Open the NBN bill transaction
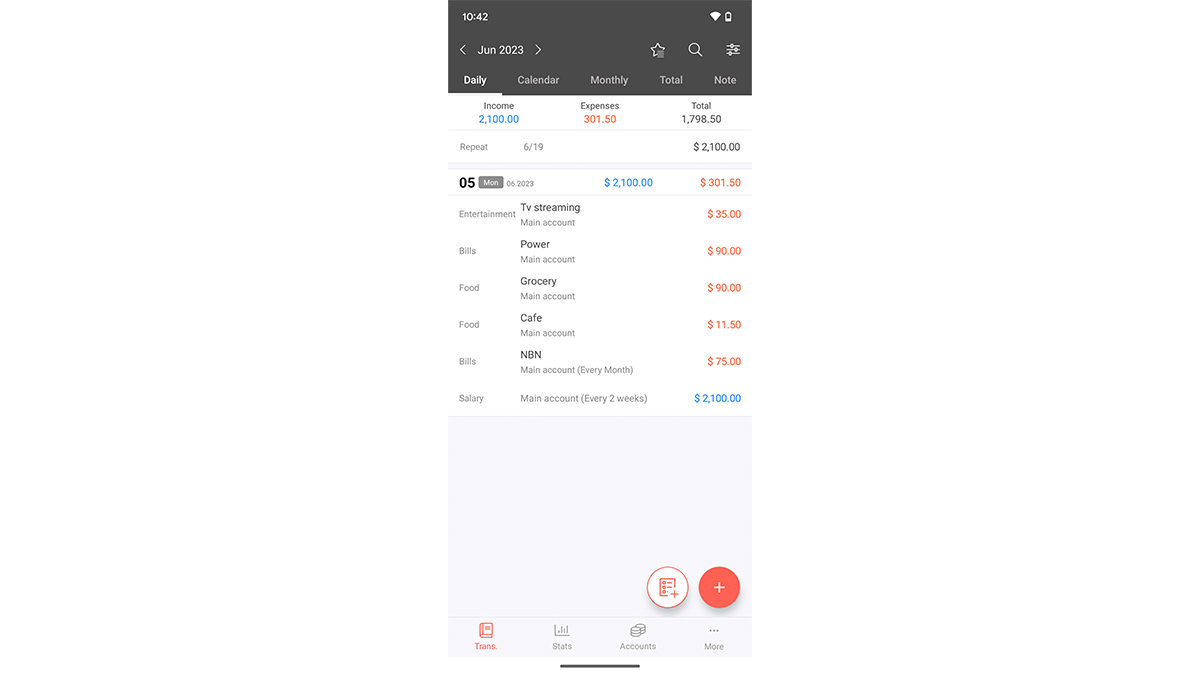This screenshot has height=675, width=1200. tap(600, 362)
